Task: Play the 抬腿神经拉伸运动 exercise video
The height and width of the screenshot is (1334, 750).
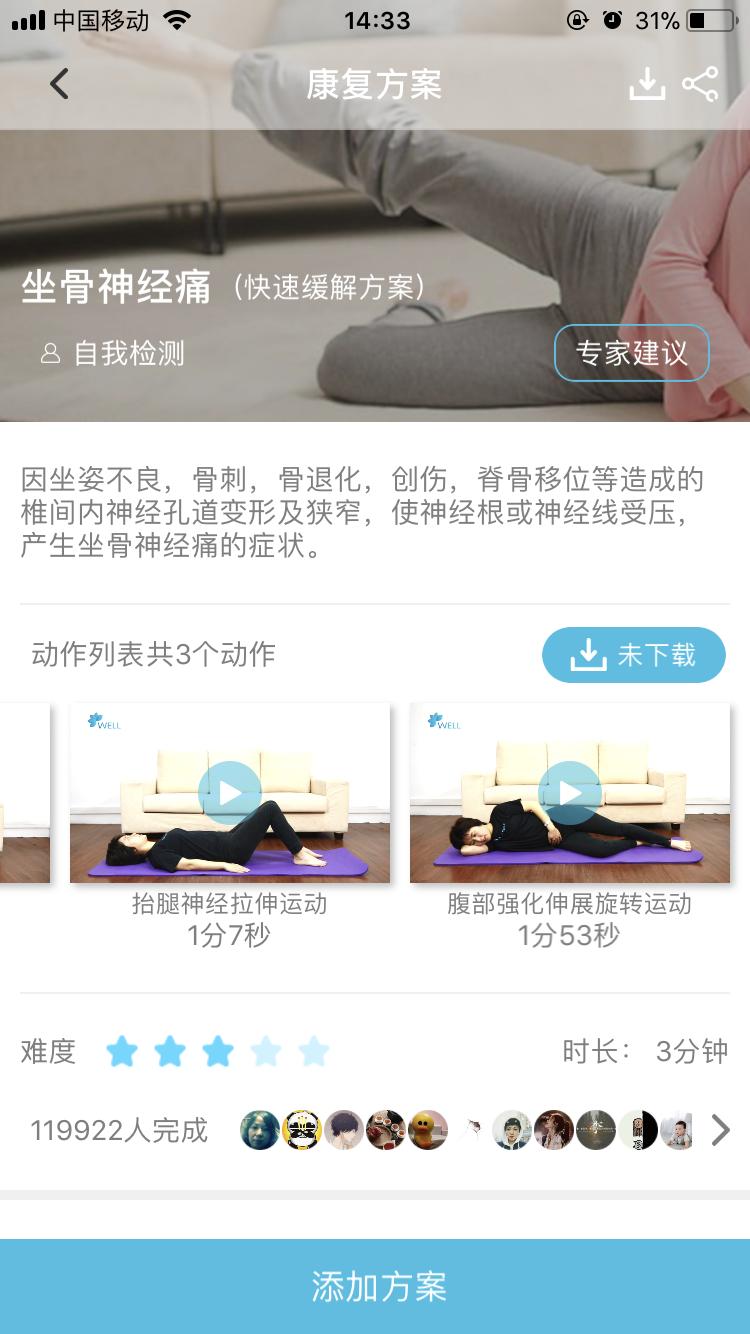Action: pos(230,792)
